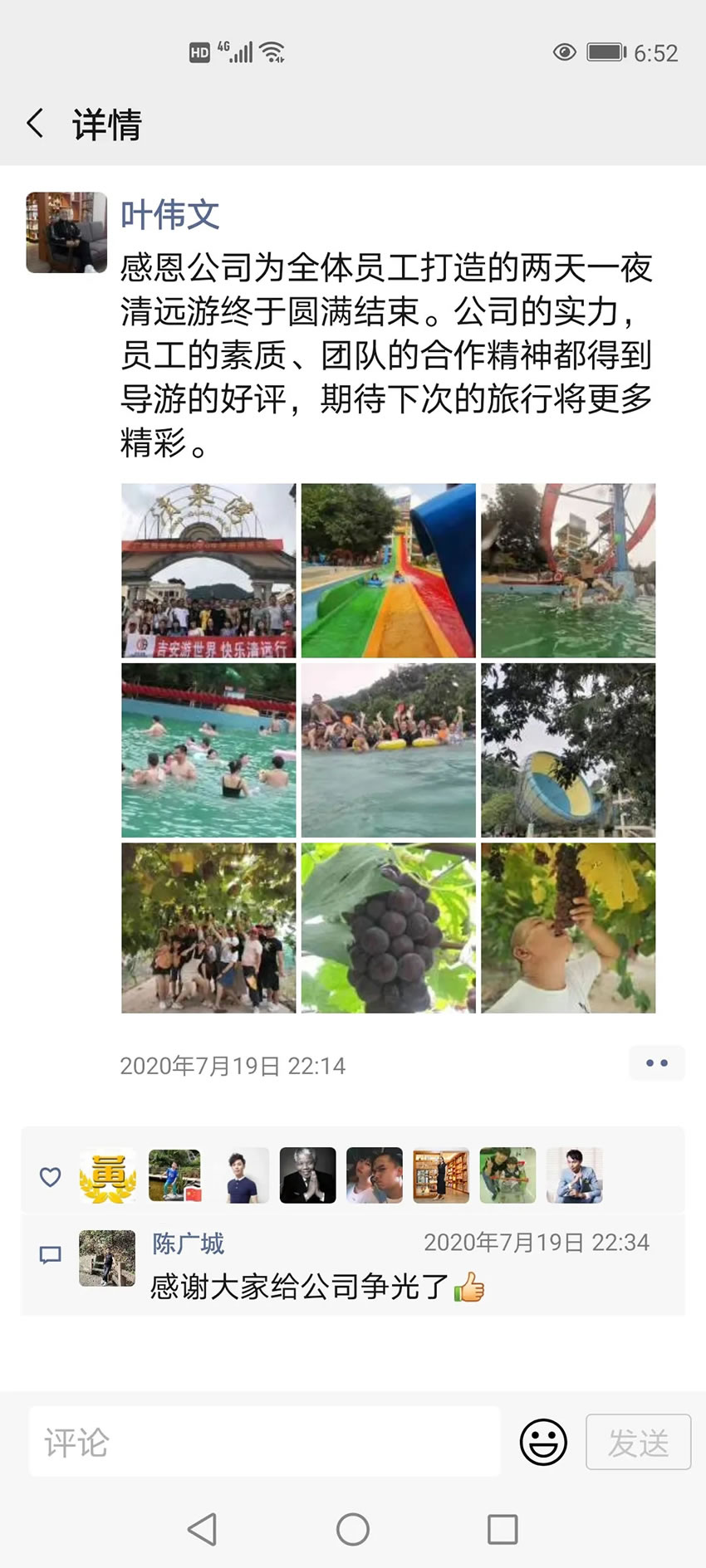
Task: Open the emoji picker
Action: point(543,1442)
